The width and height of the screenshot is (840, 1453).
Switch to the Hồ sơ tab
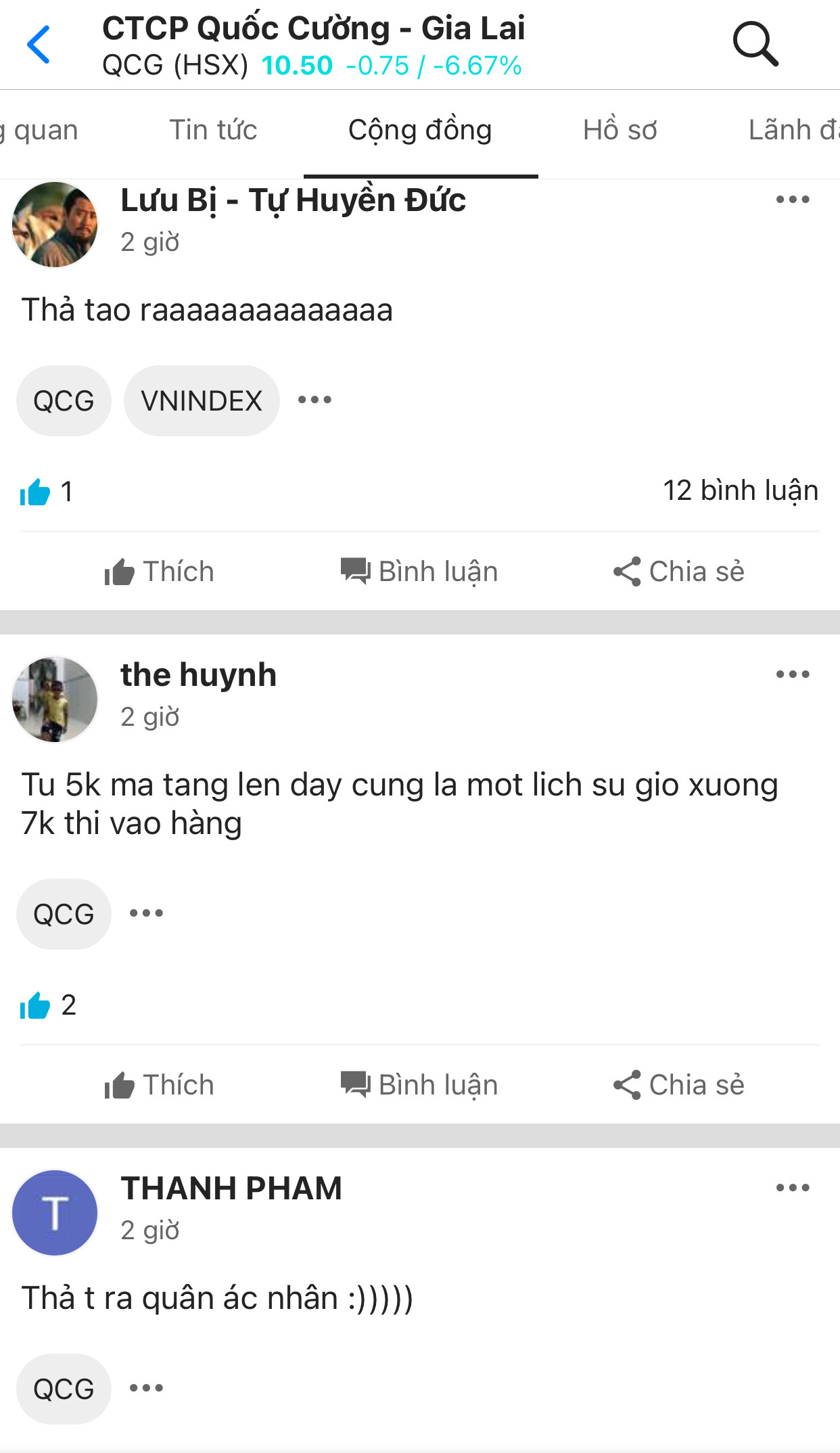point(620,130)
